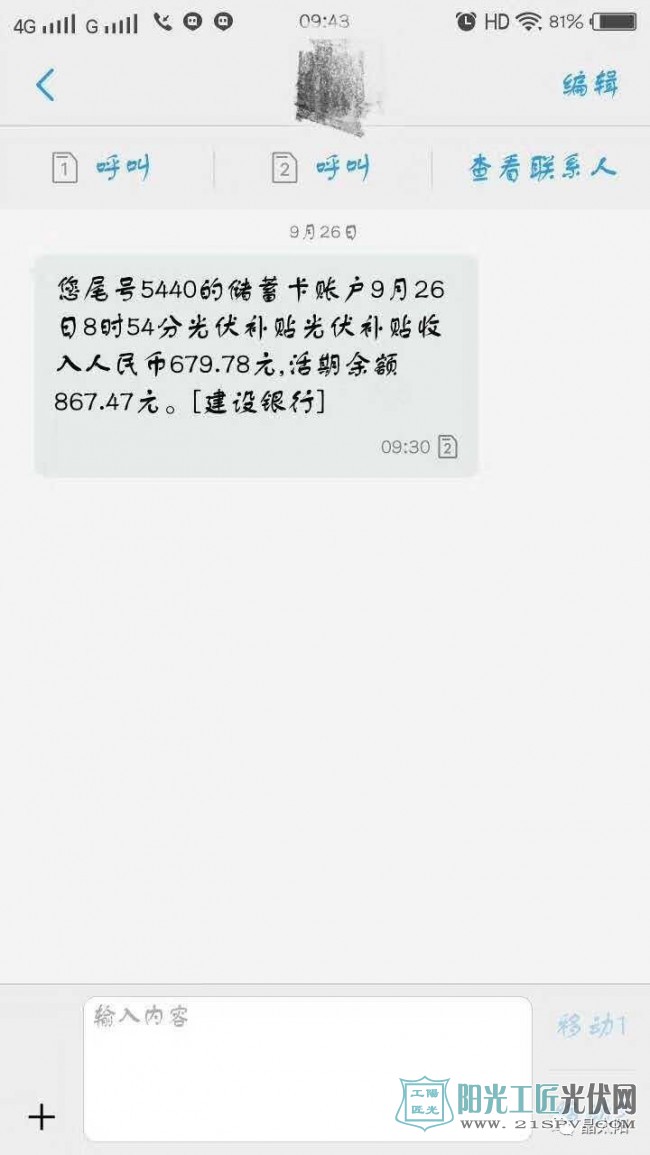Tap 编辑 to edit the conversation
Image resolution: width=650 pixels, height=1155 pixels.
(x=589, y=85)
